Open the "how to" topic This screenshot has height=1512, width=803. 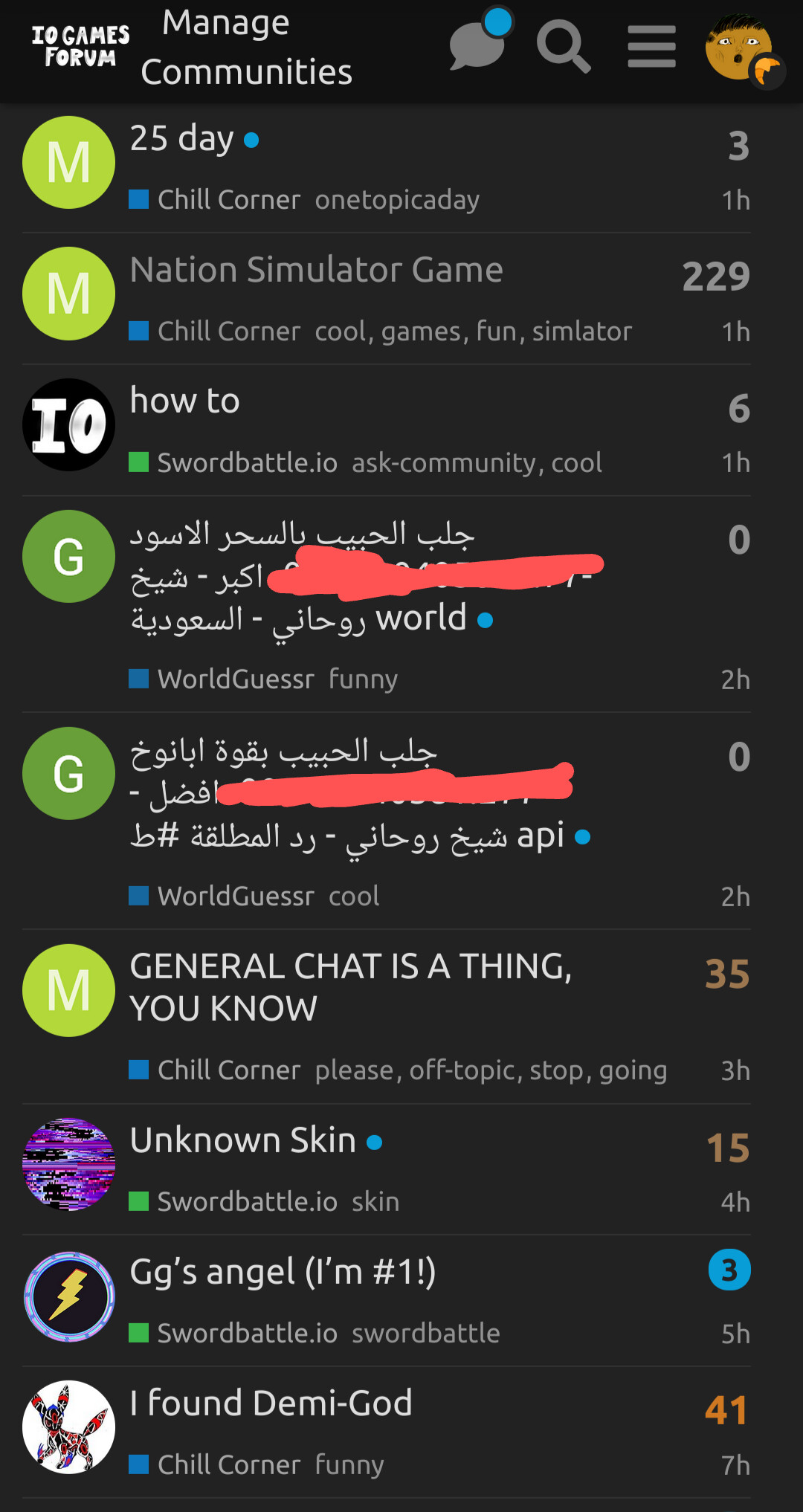pos(185,401)
